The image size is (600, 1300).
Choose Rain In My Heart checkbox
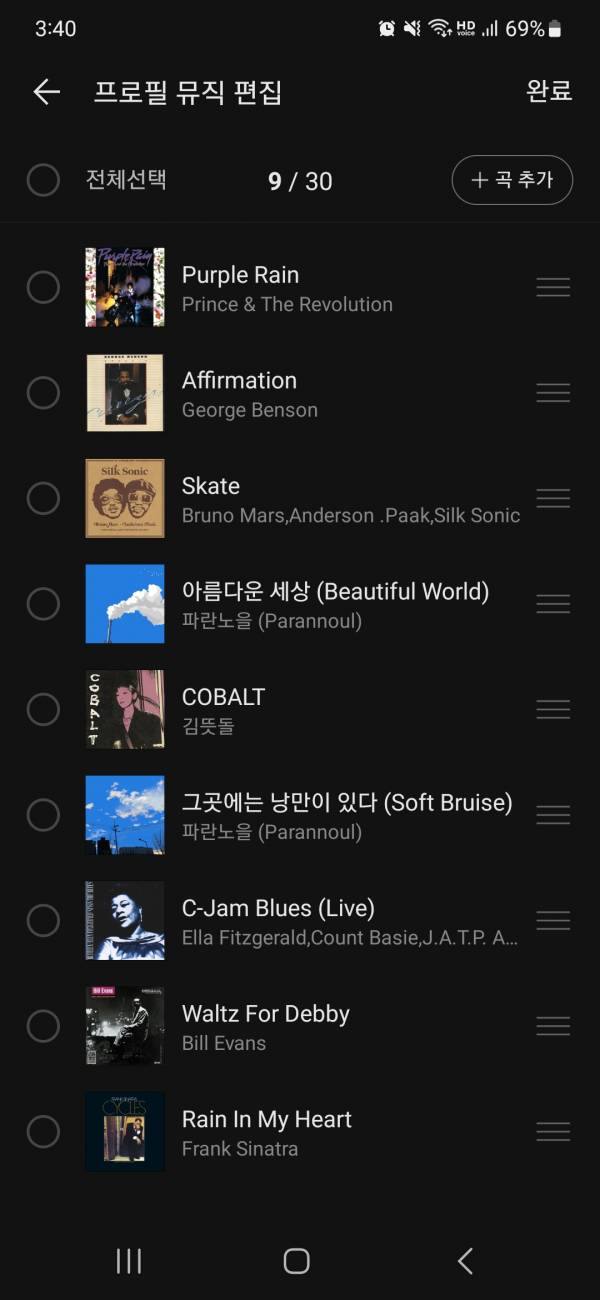point(43,1132)
